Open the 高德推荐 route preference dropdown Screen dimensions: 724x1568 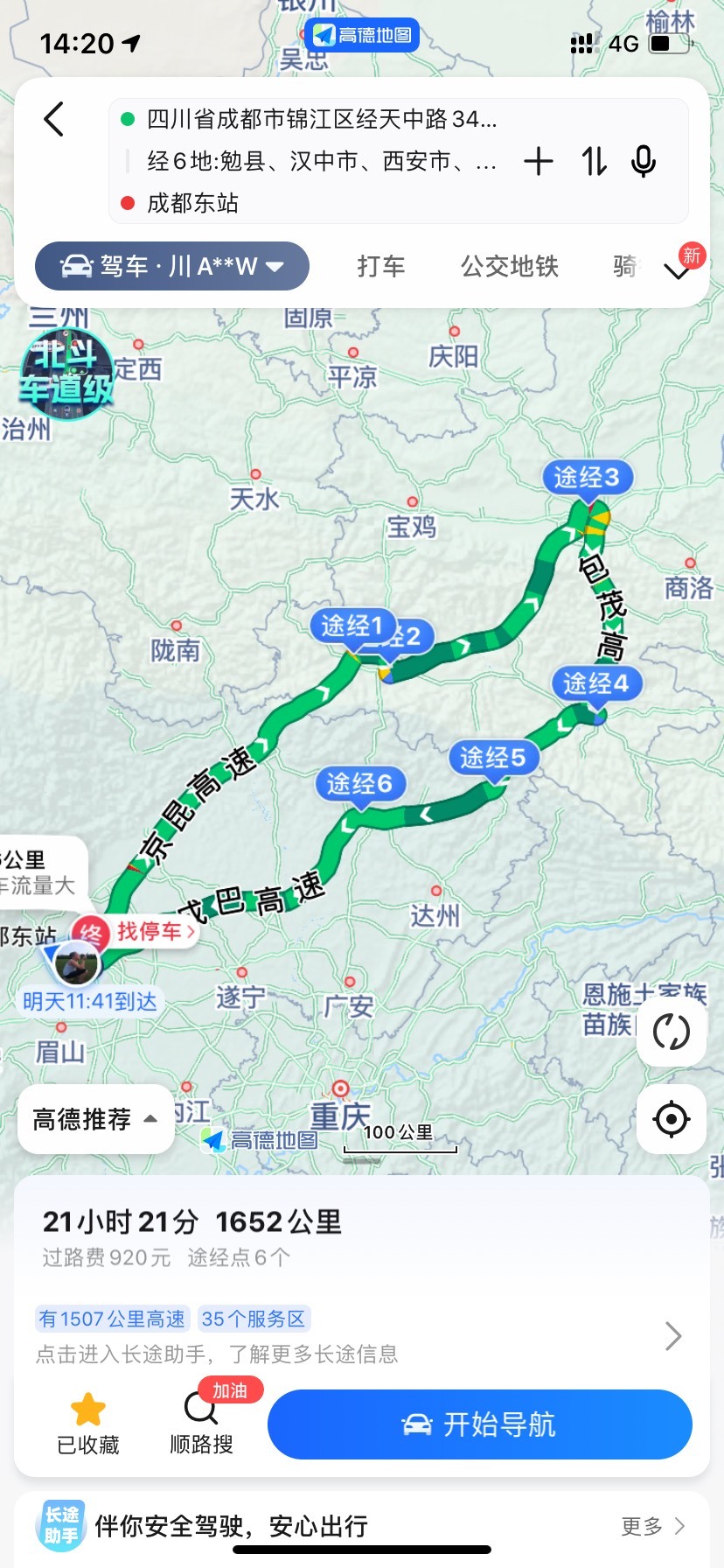coord(95,1119)
